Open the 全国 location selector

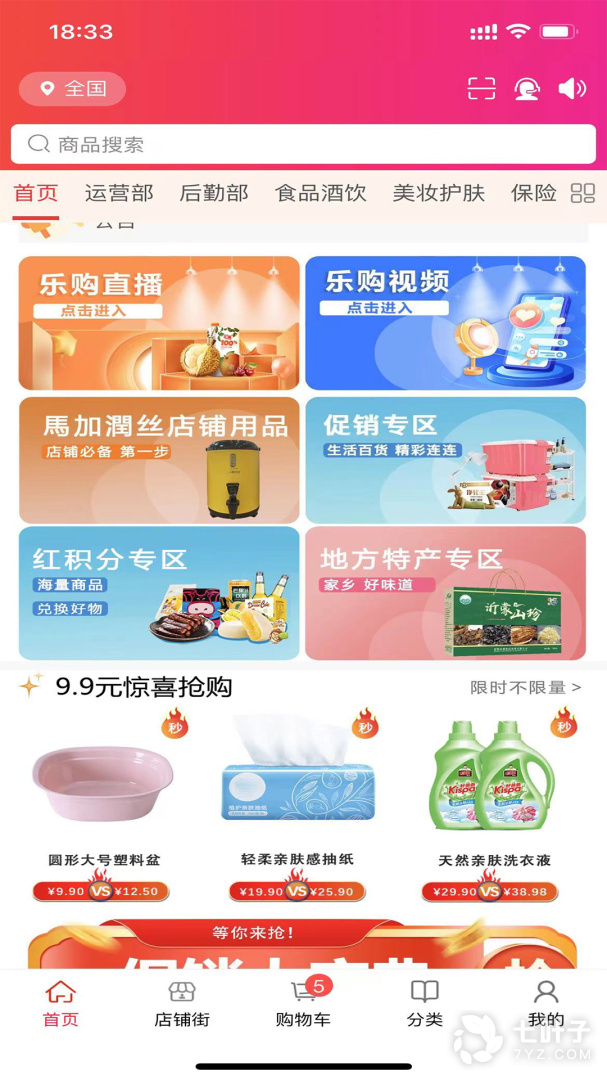(x=73, y=89)
